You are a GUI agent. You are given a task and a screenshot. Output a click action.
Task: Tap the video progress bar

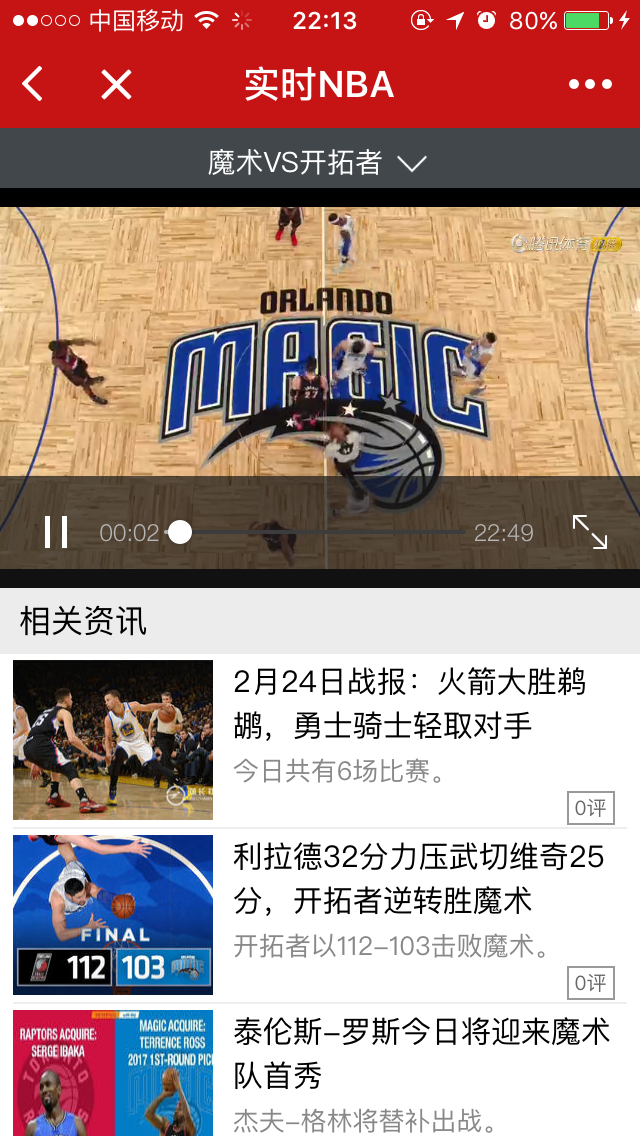tap(320, 532)
